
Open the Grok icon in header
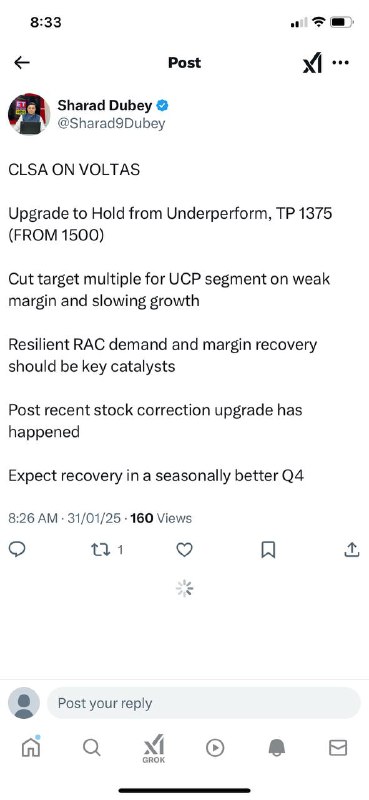[312, 63]
